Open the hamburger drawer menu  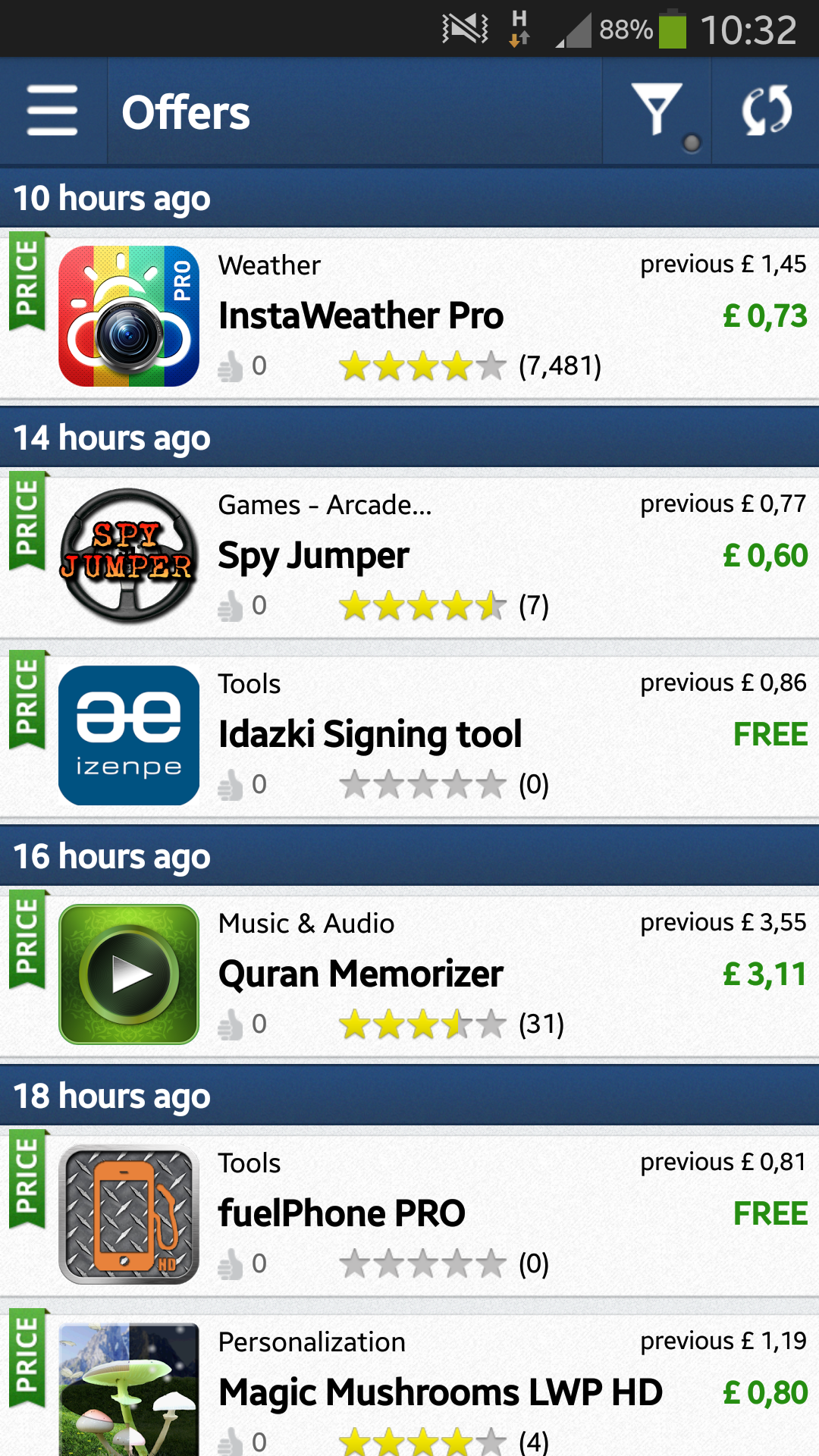coord(52,111)
